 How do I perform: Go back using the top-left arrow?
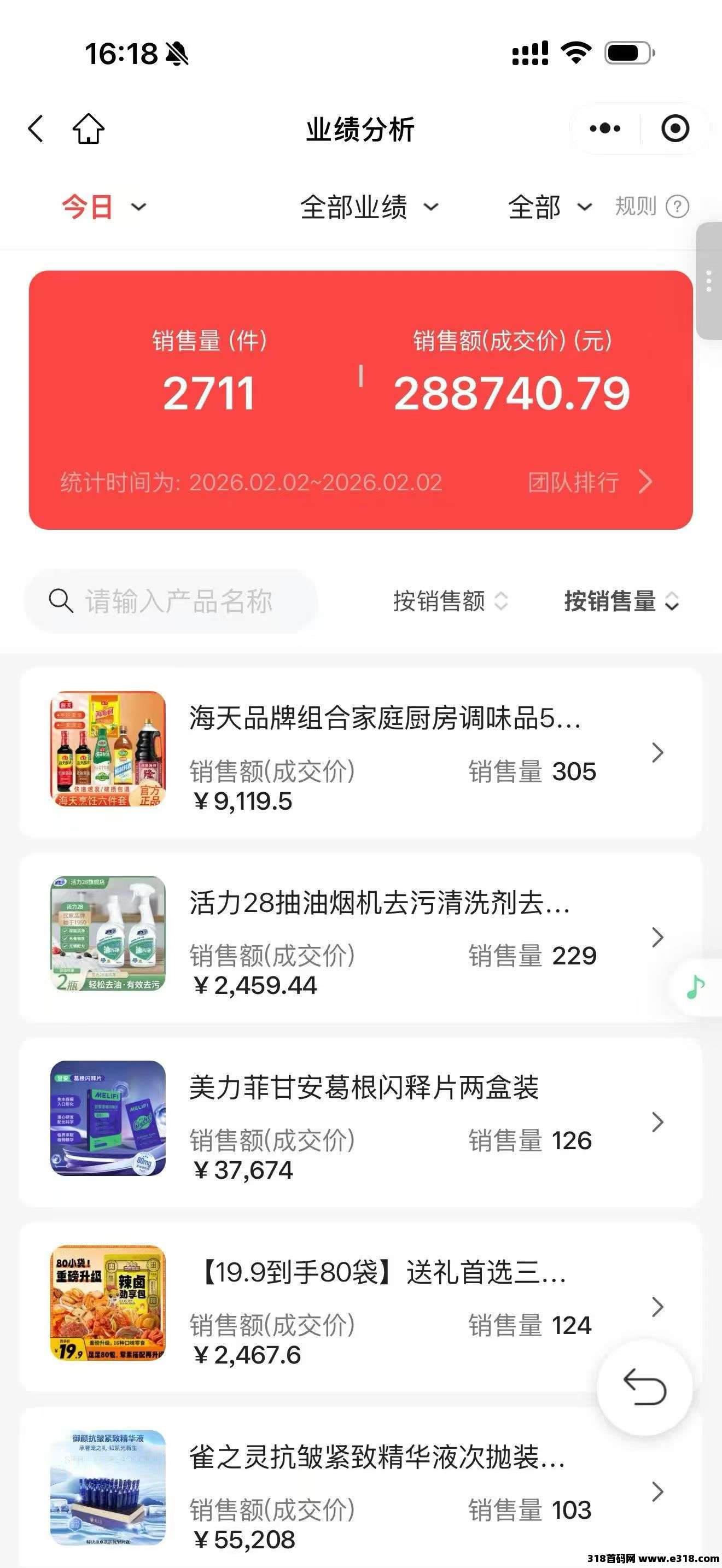click(x=36, y=128)
